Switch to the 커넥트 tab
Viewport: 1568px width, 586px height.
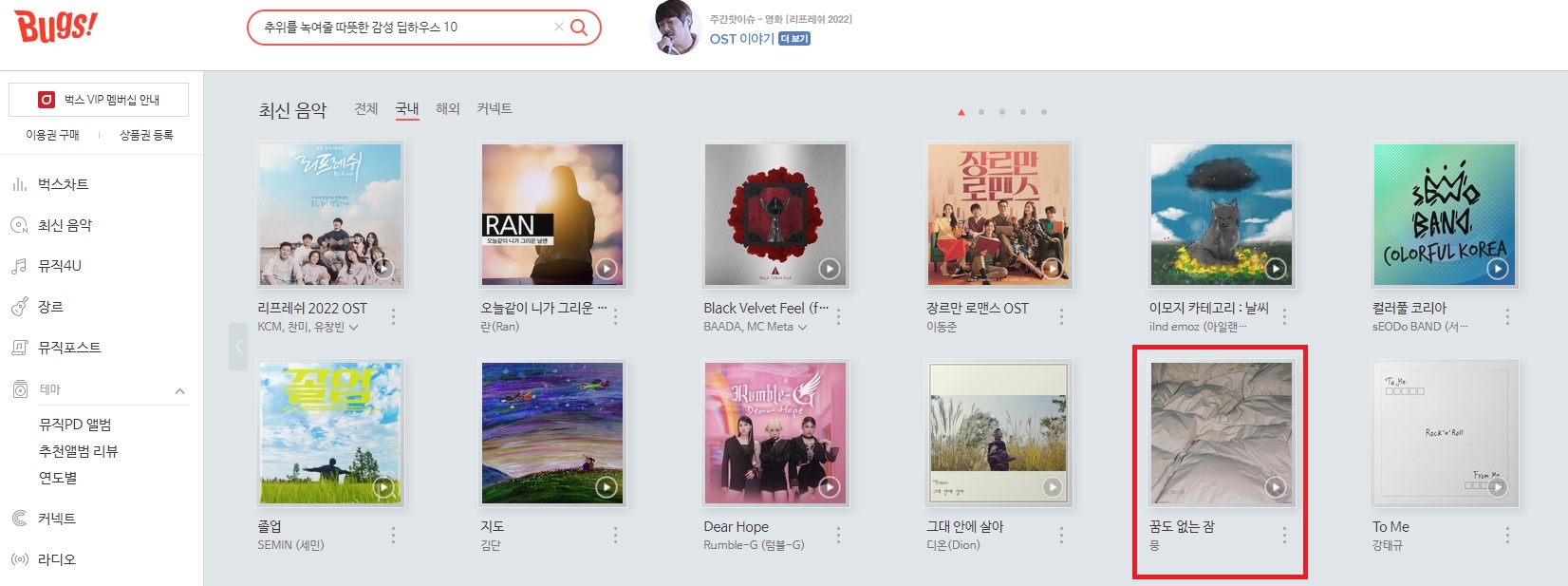tap(495, 109)
